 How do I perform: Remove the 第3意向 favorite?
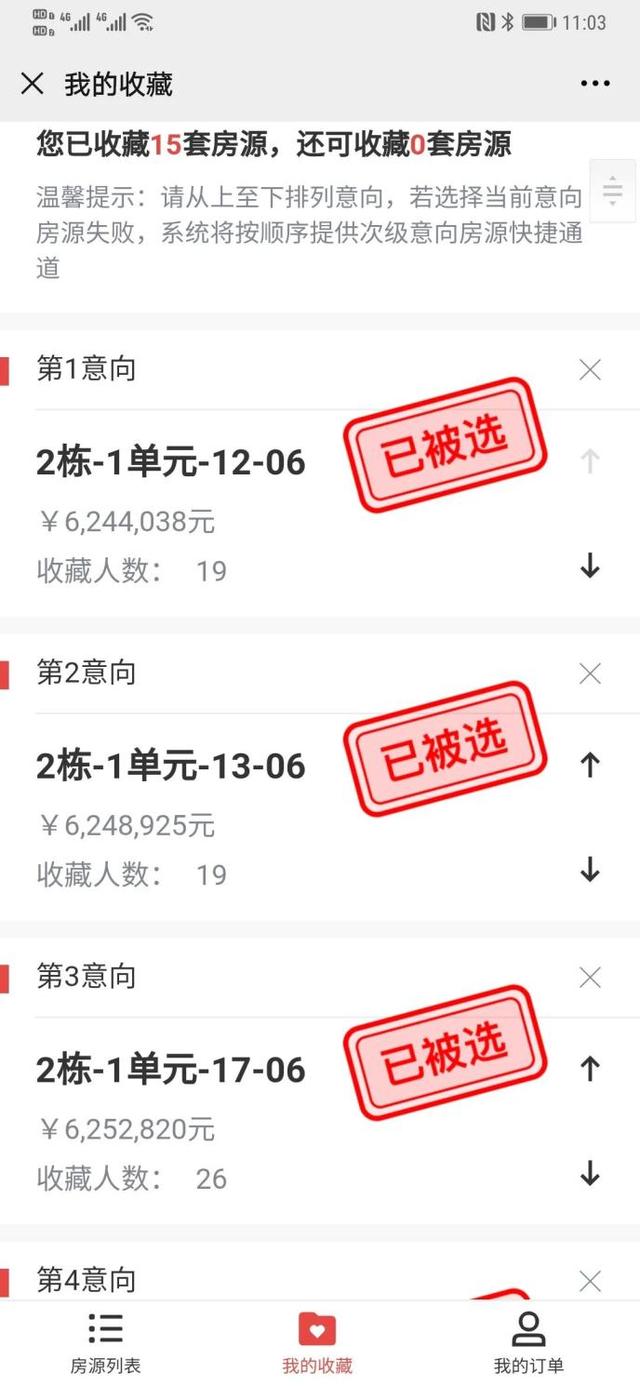590,978
